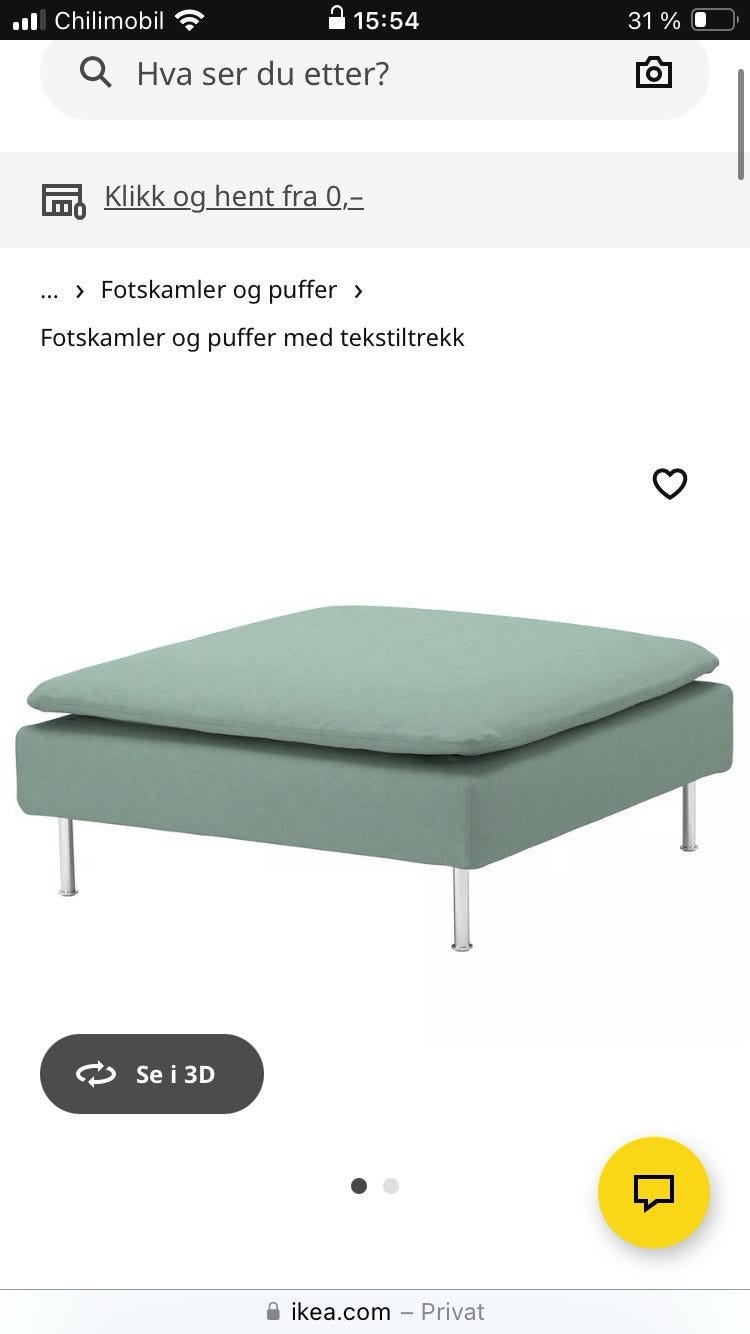The image size is (750, 1334).
Task: Select Fotskamler og puffer med tekstiltrekk heading
Action: (251, 337)
